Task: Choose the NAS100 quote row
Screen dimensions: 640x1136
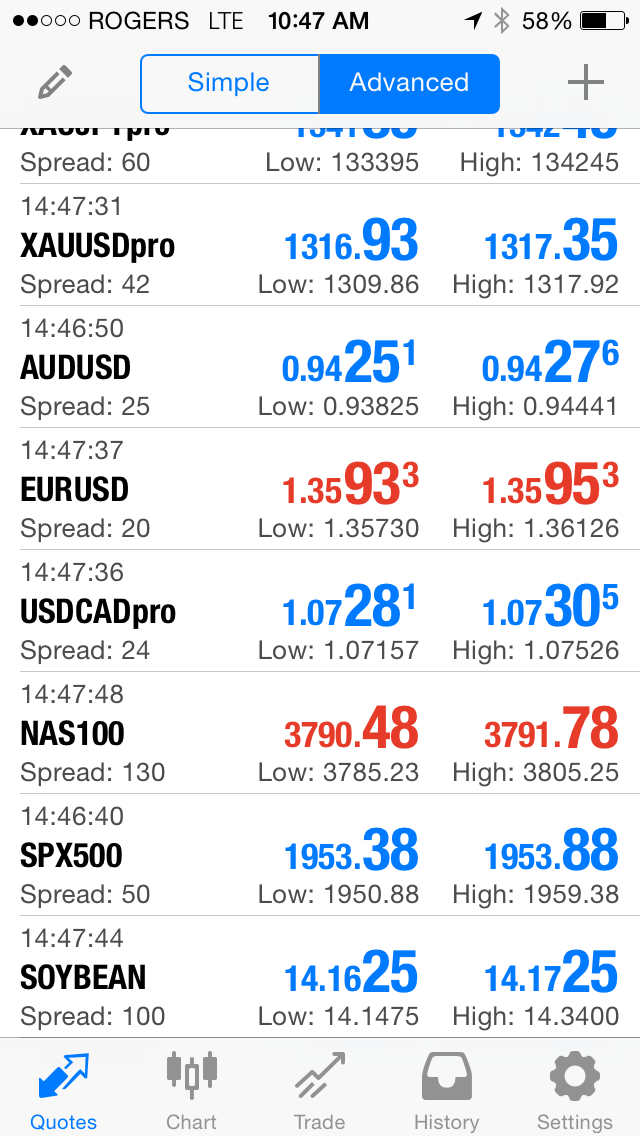Action: coord(320,732)
